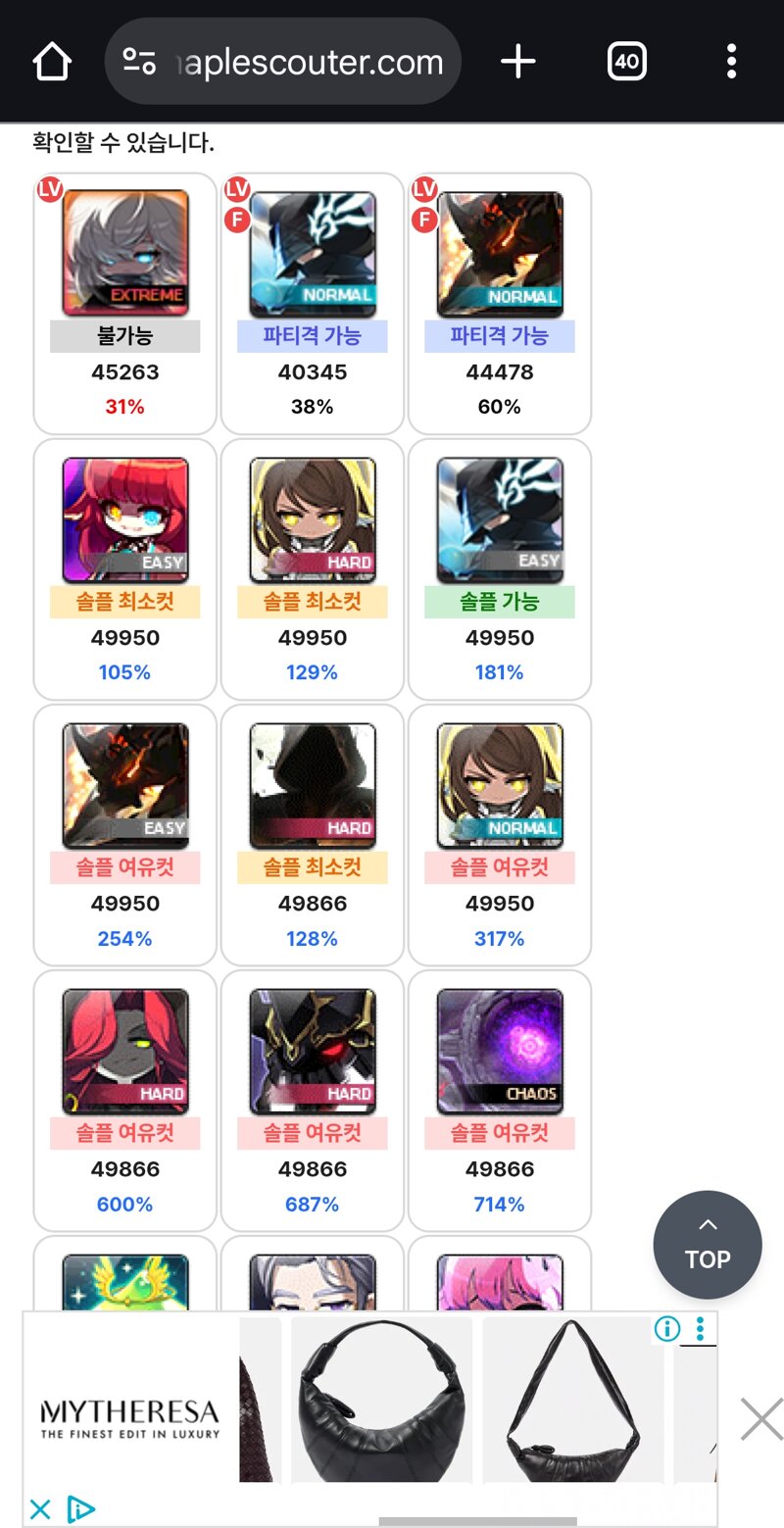Open the browser overflow menu
This screenshot has height=1528, width=784.
pos(731,62)
